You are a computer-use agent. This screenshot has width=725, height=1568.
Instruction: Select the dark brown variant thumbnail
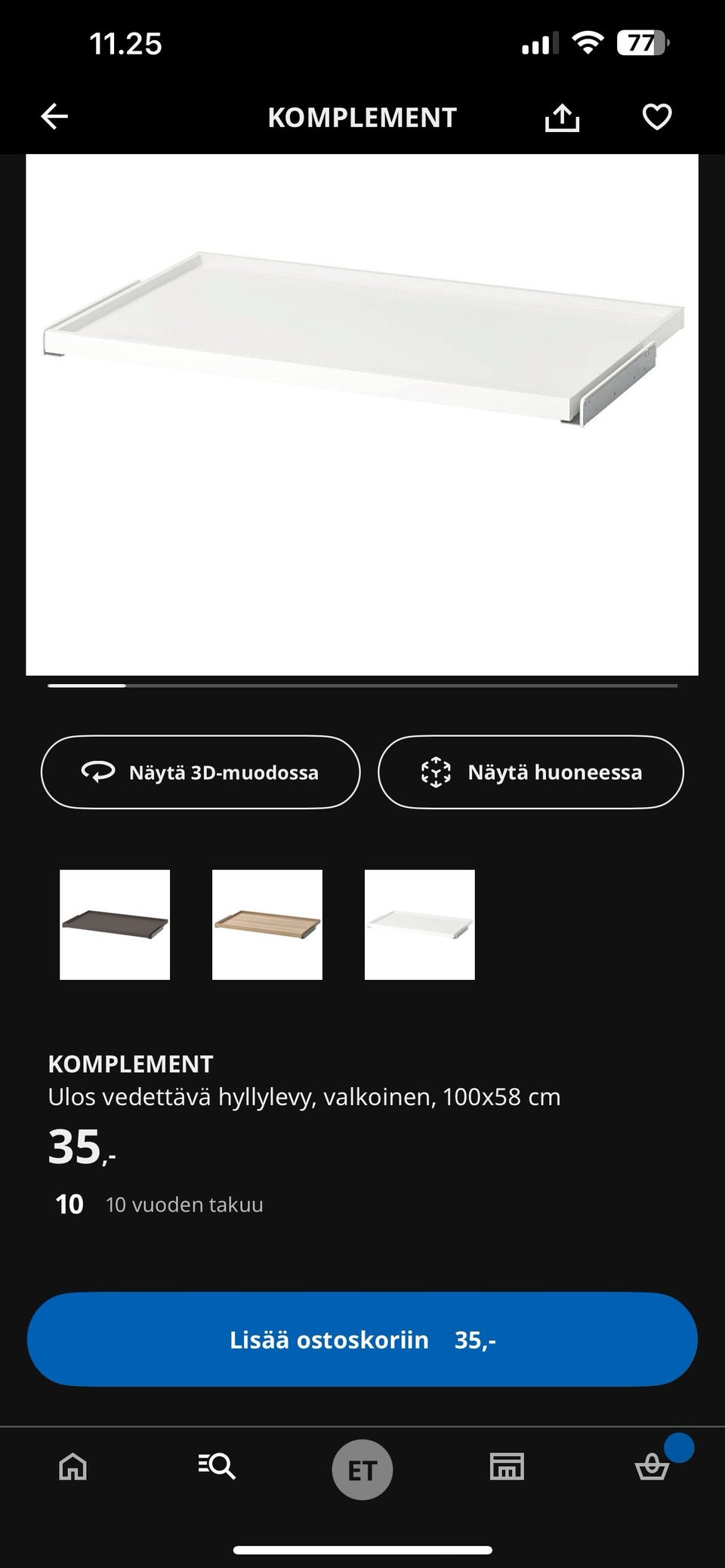[x=115, y=924]
